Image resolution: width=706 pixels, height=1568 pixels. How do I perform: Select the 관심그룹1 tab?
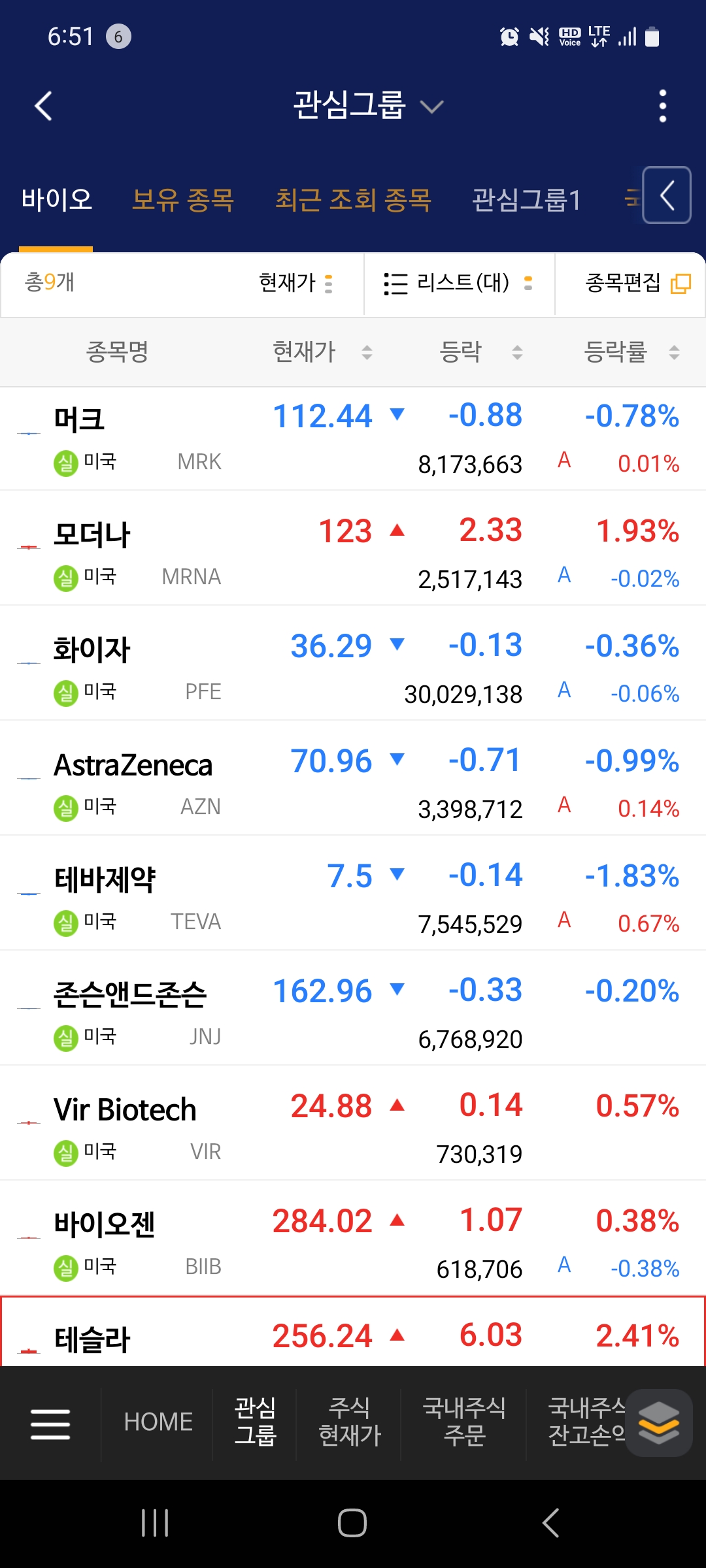pyautogui.click(x=526, y=200)
